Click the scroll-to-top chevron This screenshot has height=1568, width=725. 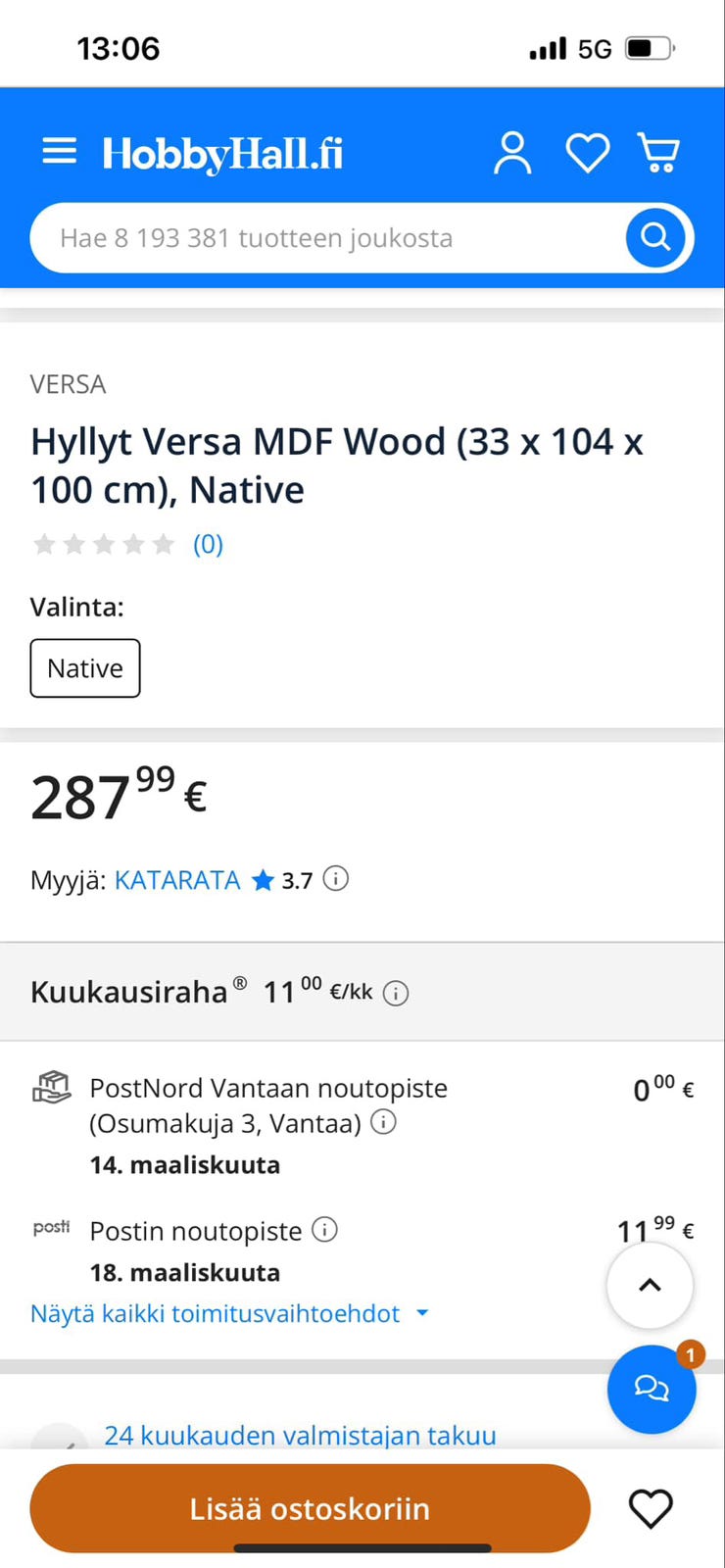[x=650, y=1286]
